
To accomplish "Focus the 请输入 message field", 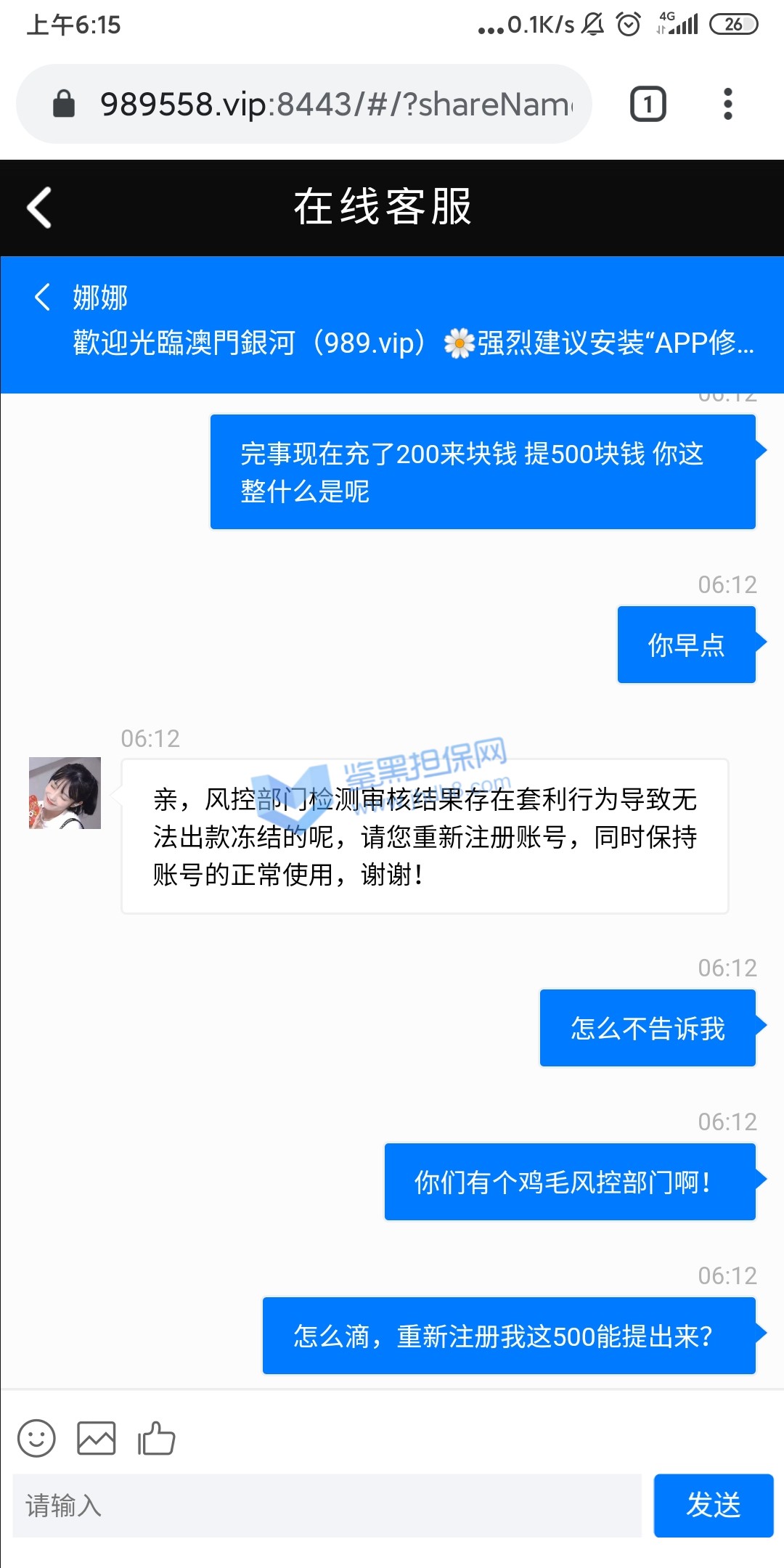I will click(327, 1506).
